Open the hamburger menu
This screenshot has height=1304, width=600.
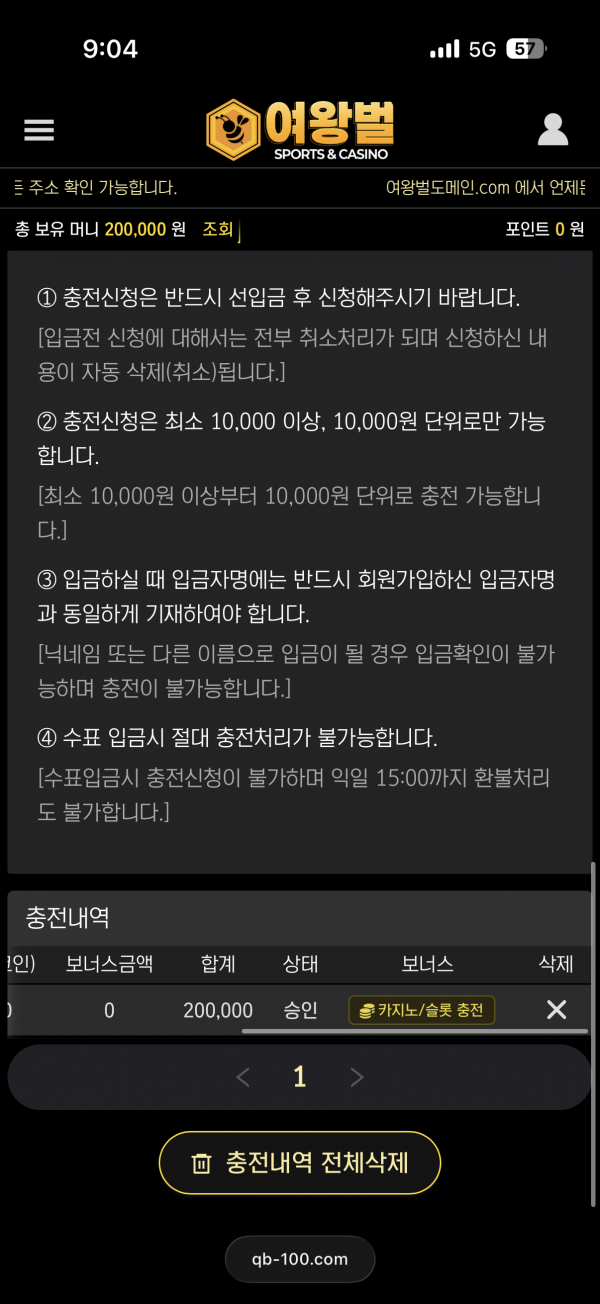pos(39,130)
